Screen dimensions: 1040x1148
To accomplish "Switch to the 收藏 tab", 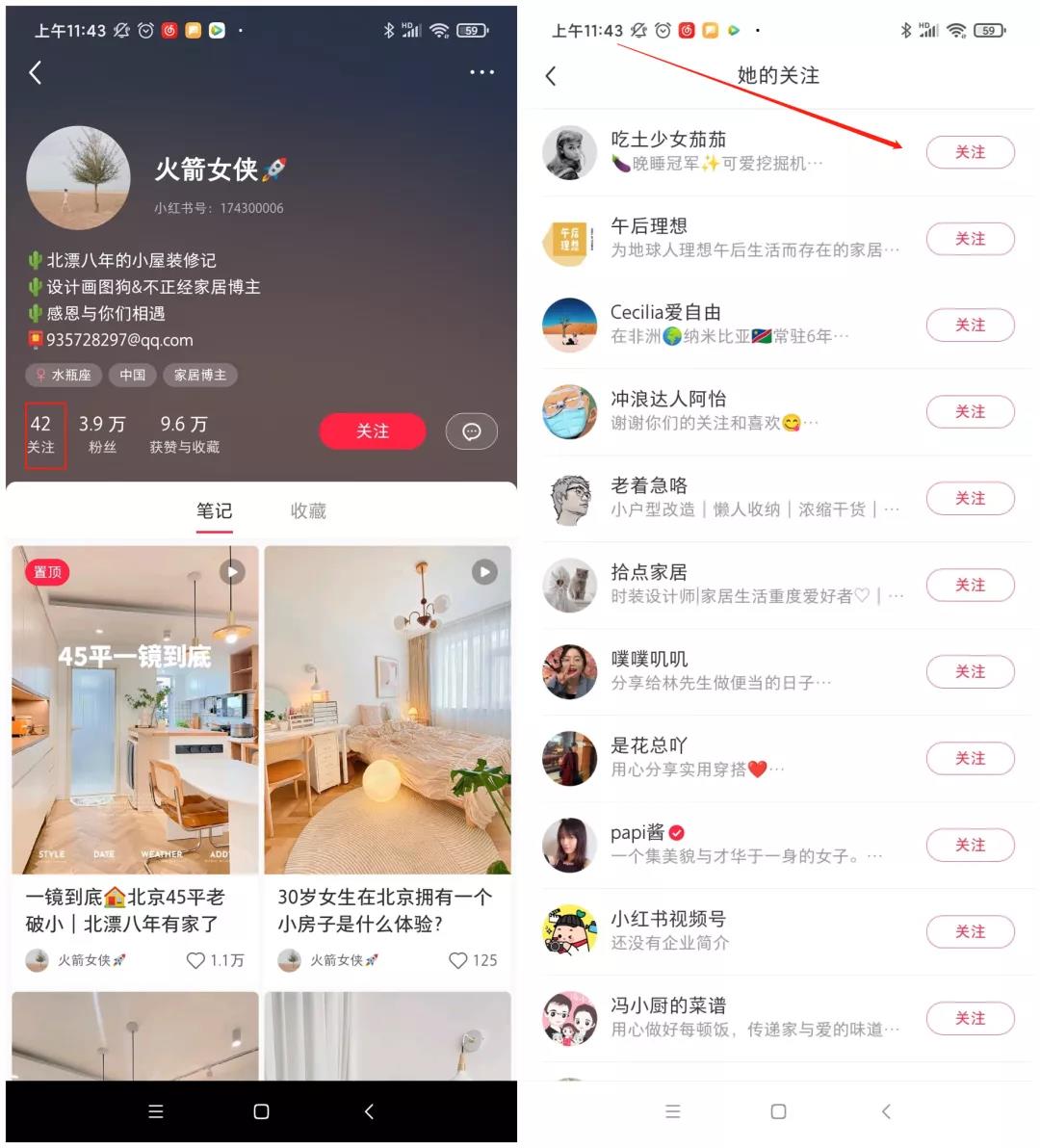I will pos(308,511).
